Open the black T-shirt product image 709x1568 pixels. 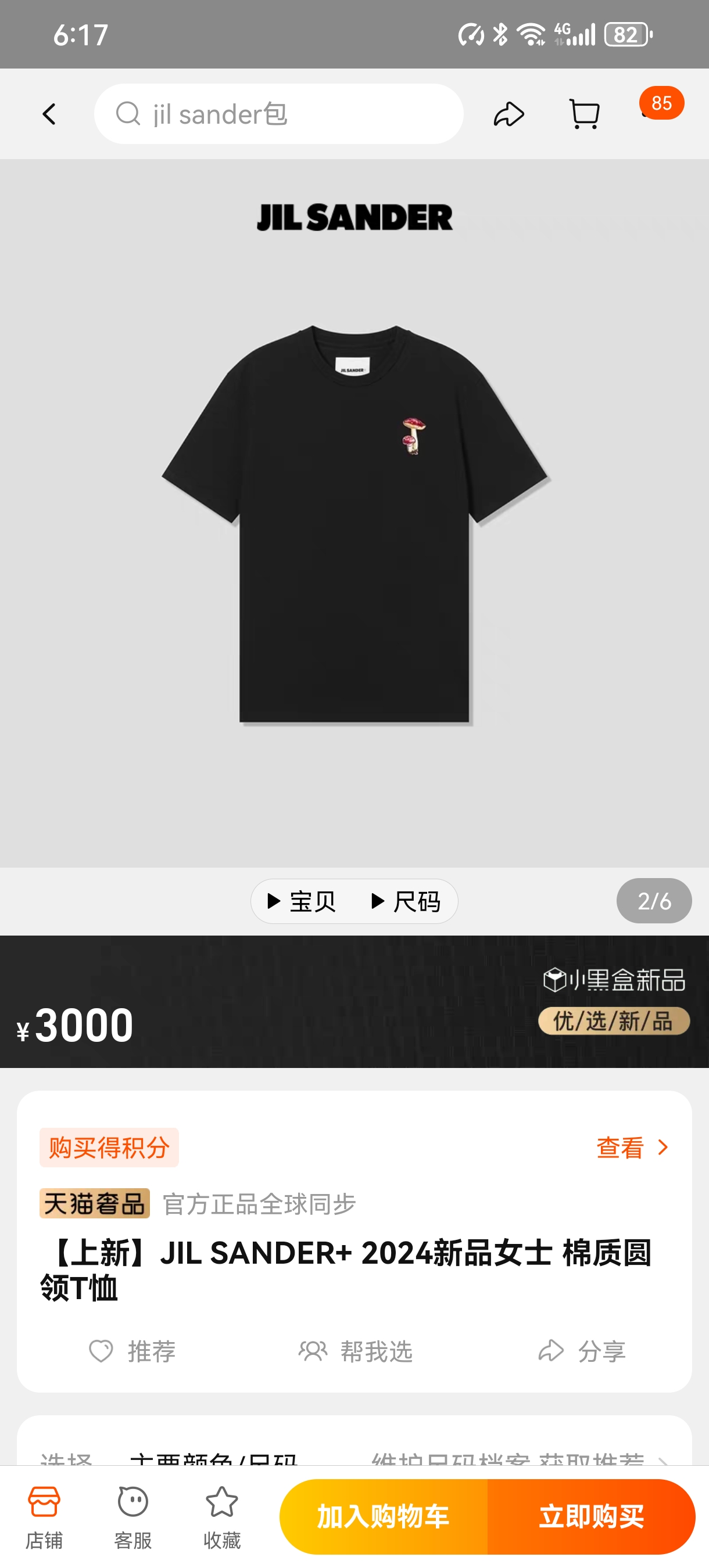[354, 523]
